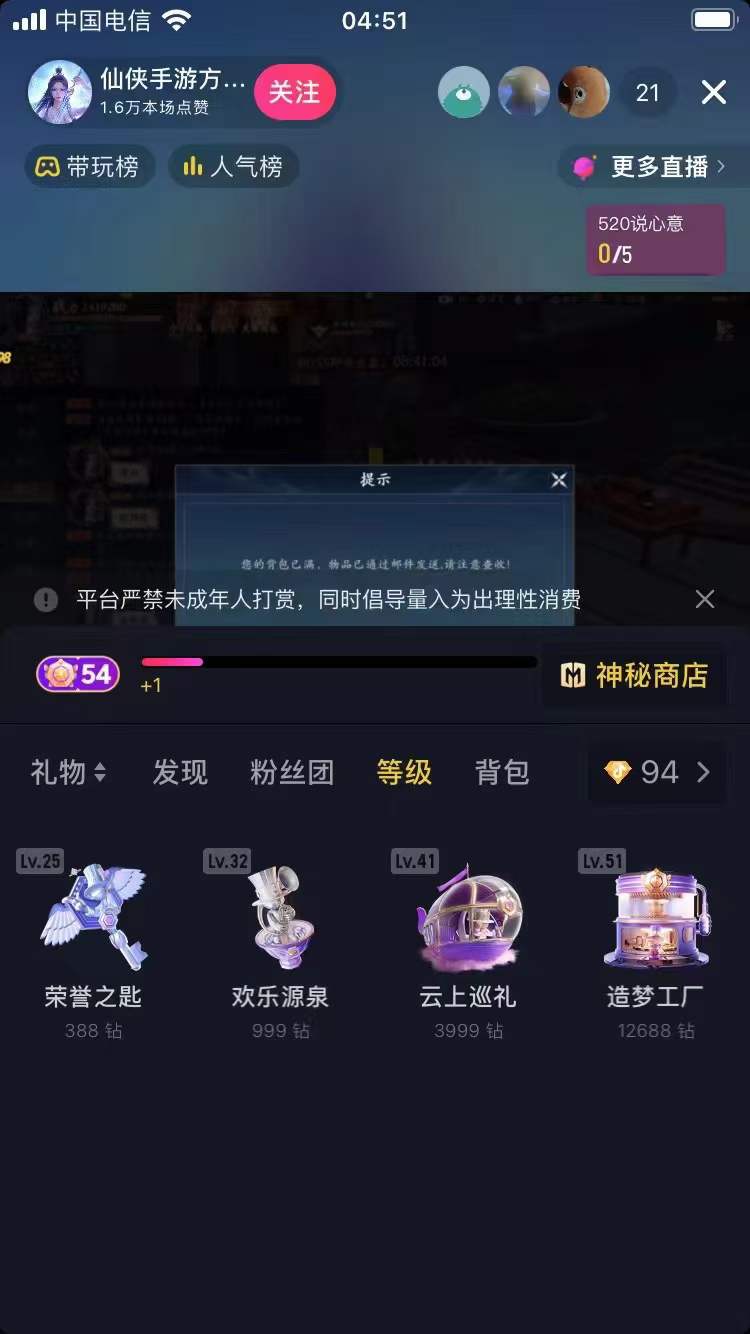Select the 欢乐源泉 gift
This screenshot has width=750, height=1334.
280,930
